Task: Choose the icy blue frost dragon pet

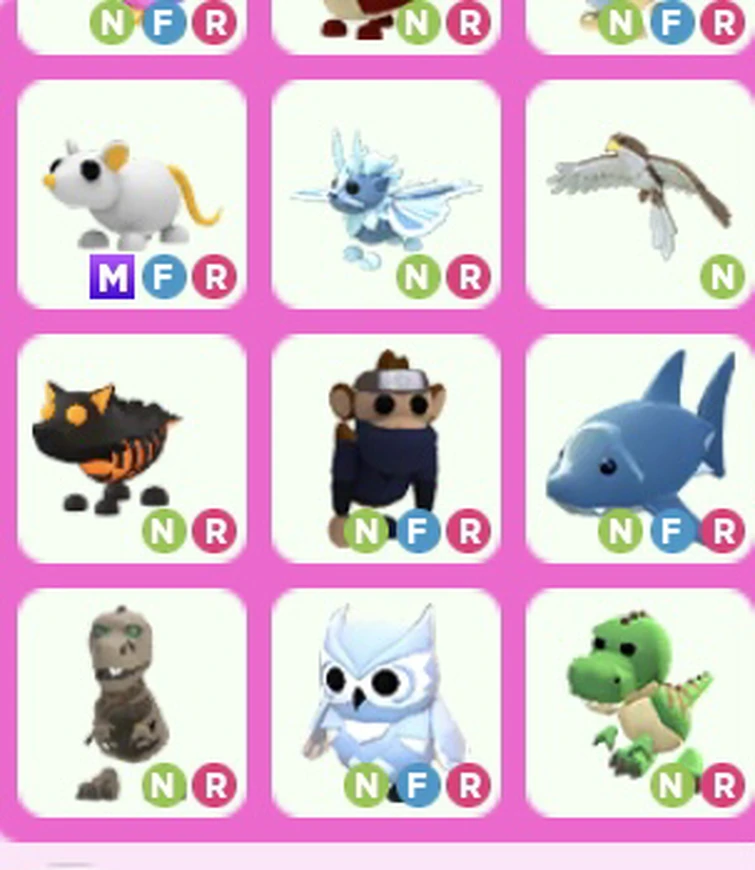Action: coord(385,195)
